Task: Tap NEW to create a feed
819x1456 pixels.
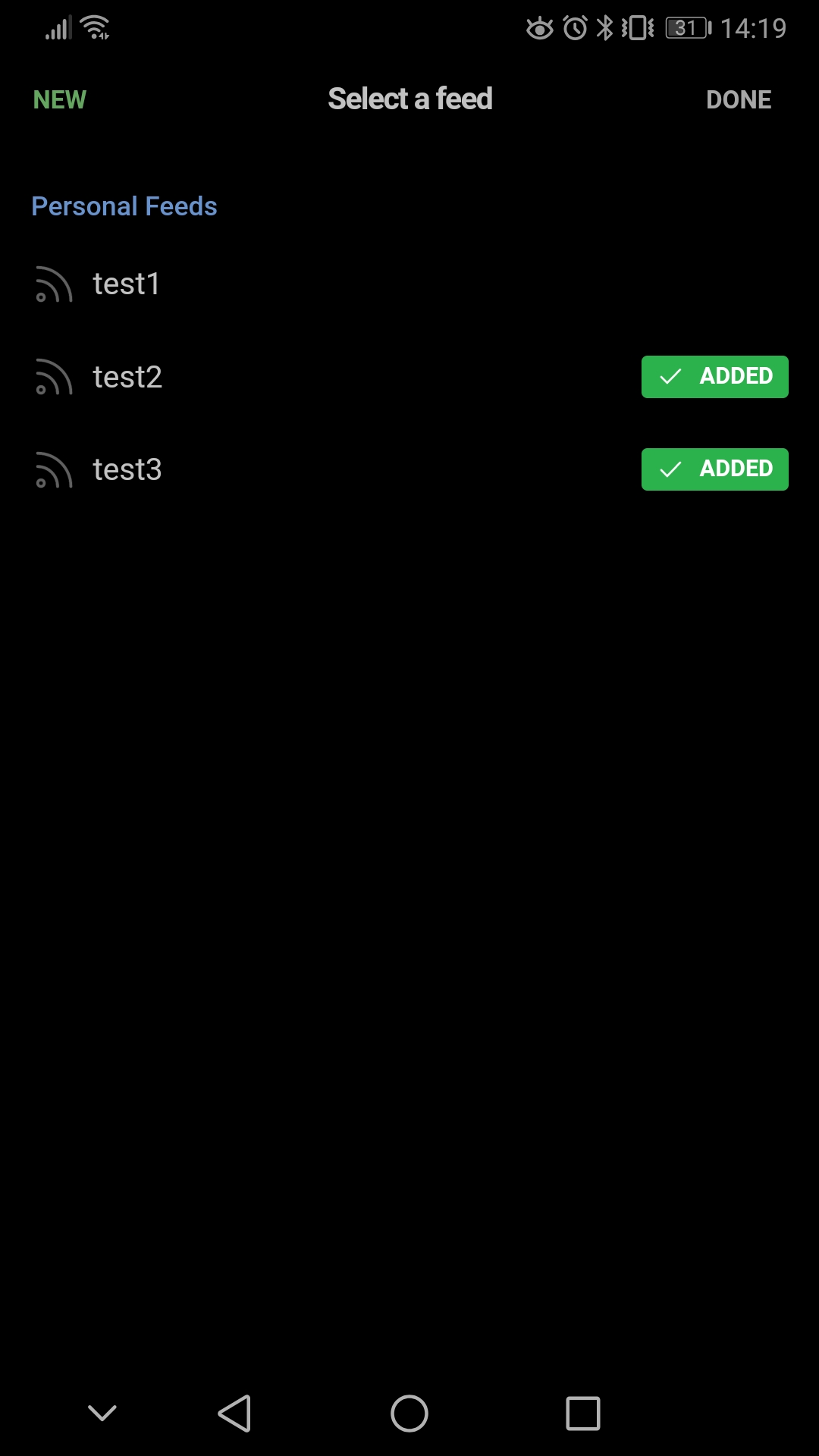Action: (60, 99)
